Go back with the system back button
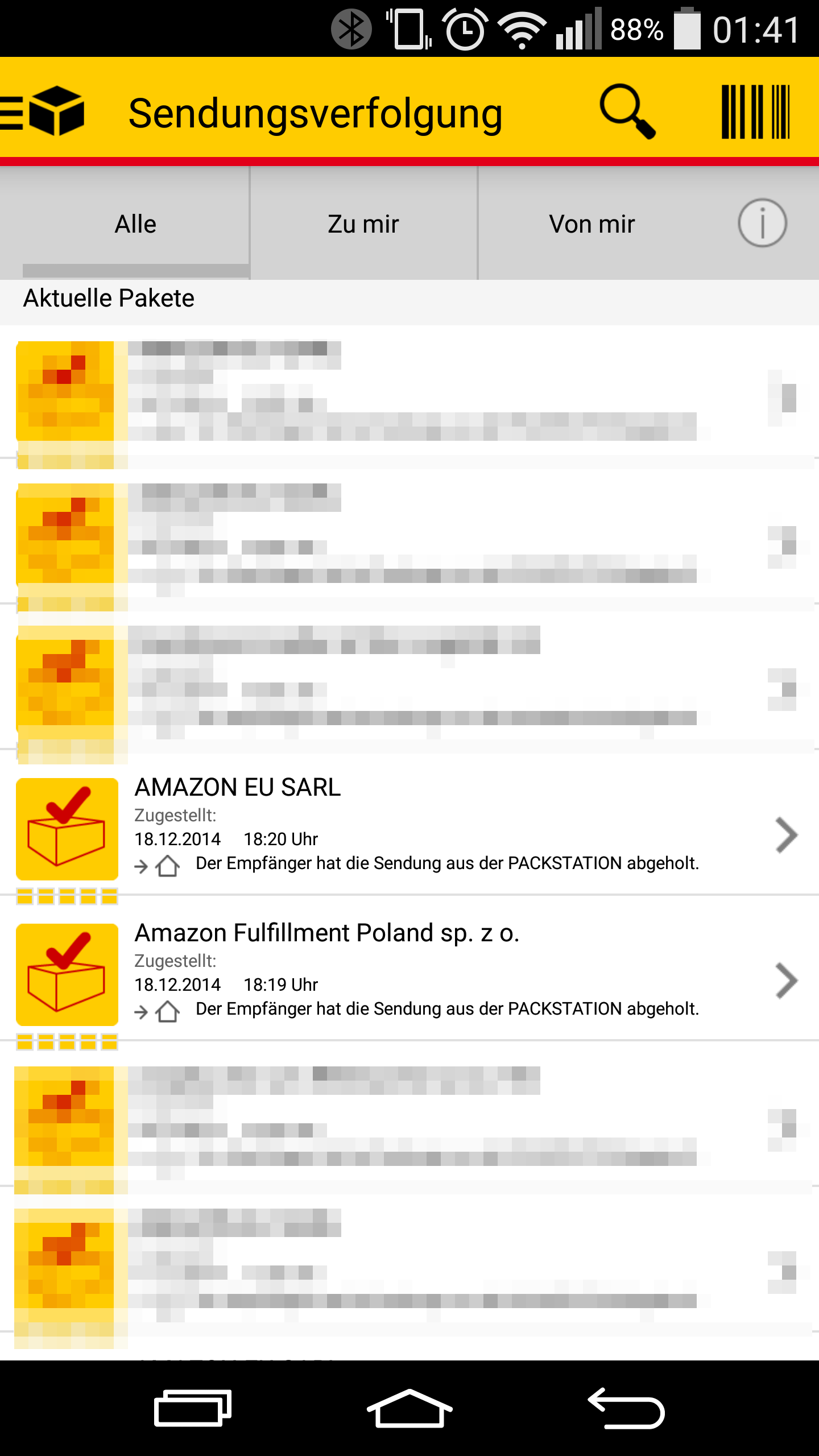819x1456 pixels. coord(626,1408)
